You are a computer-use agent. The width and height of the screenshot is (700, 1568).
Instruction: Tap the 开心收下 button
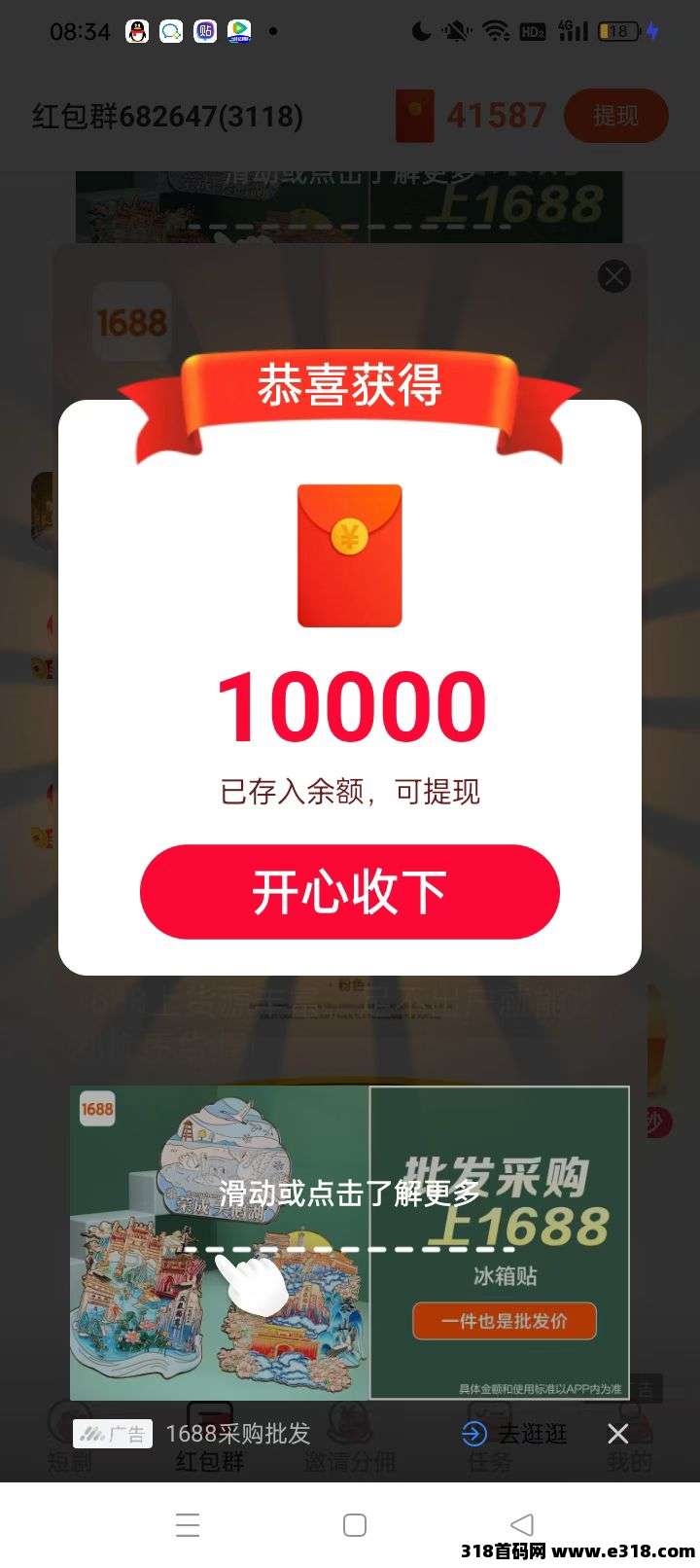(x=350, y=891)
